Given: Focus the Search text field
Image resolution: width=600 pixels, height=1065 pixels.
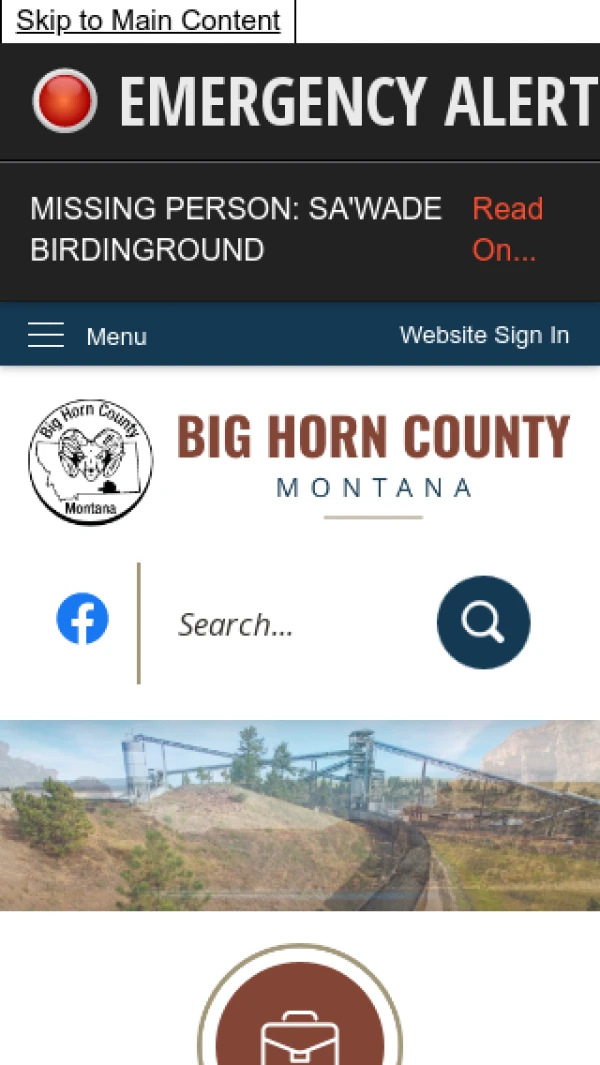Looking at the screenshot, I should tap(290, 625).
